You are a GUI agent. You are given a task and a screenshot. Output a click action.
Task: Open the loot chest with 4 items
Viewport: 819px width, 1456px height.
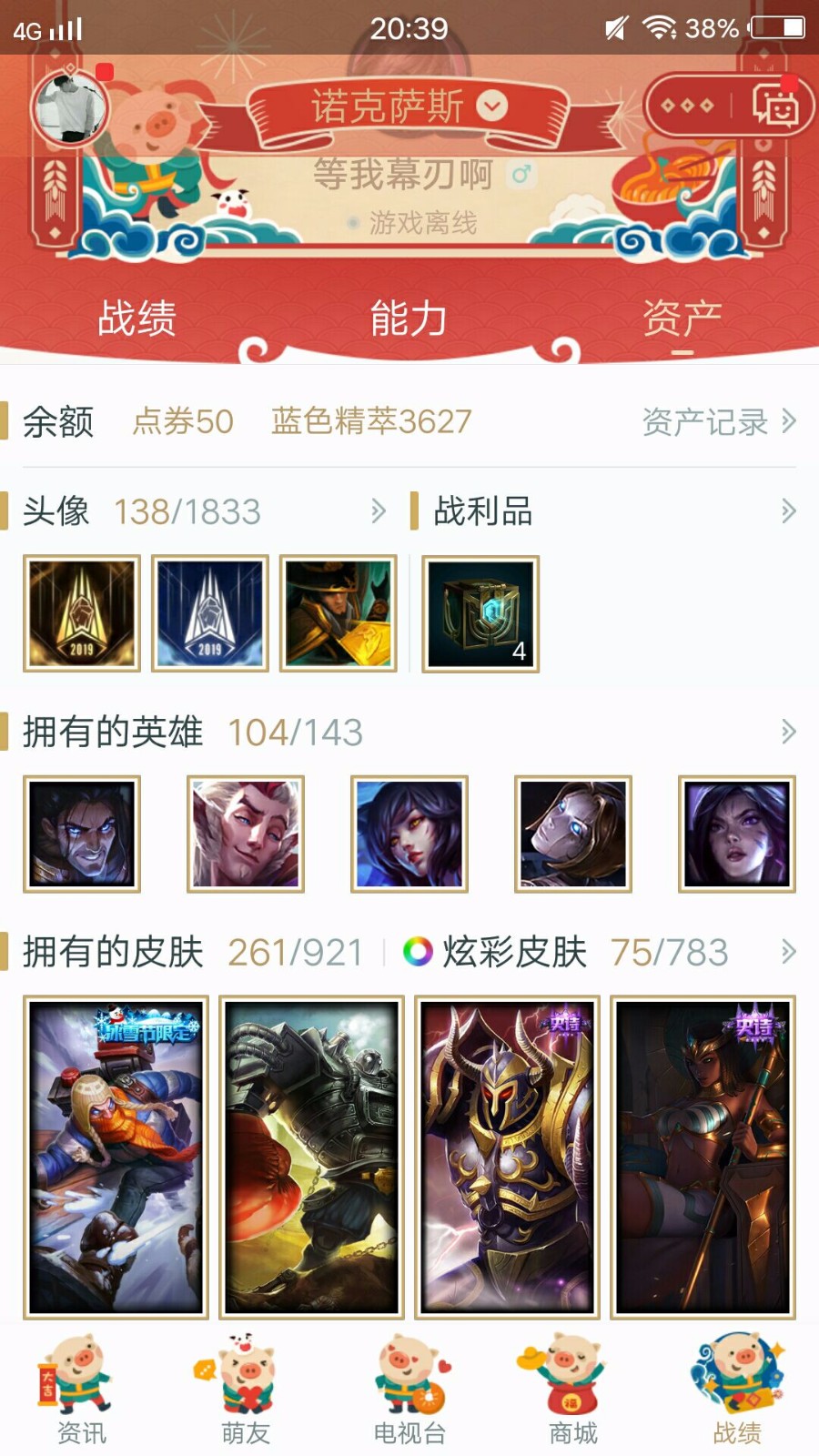480,614
